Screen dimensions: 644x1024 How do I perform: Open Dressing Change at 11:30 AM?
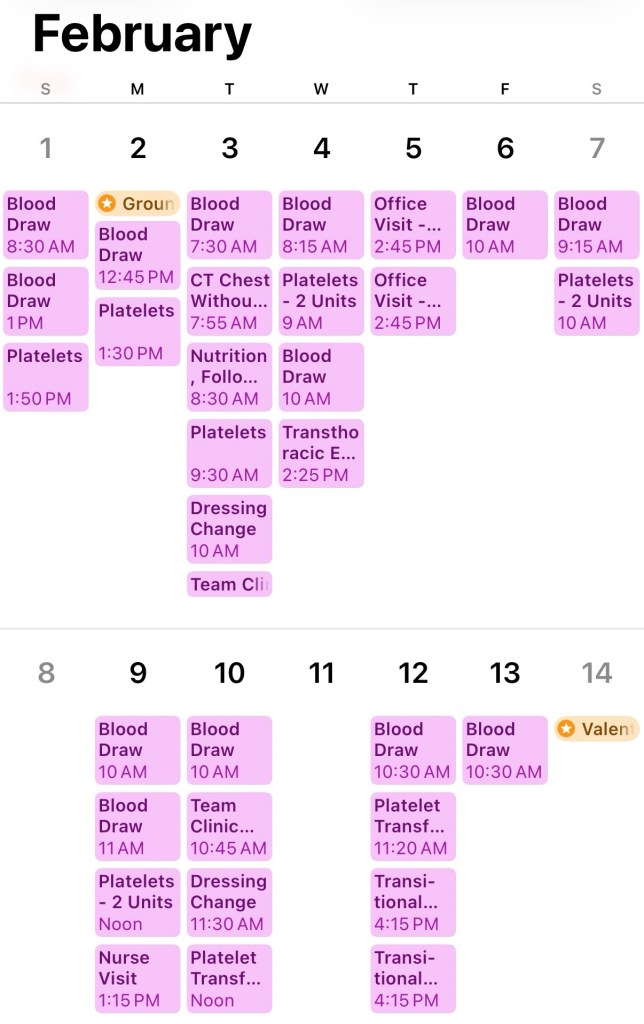click(229, 902)
